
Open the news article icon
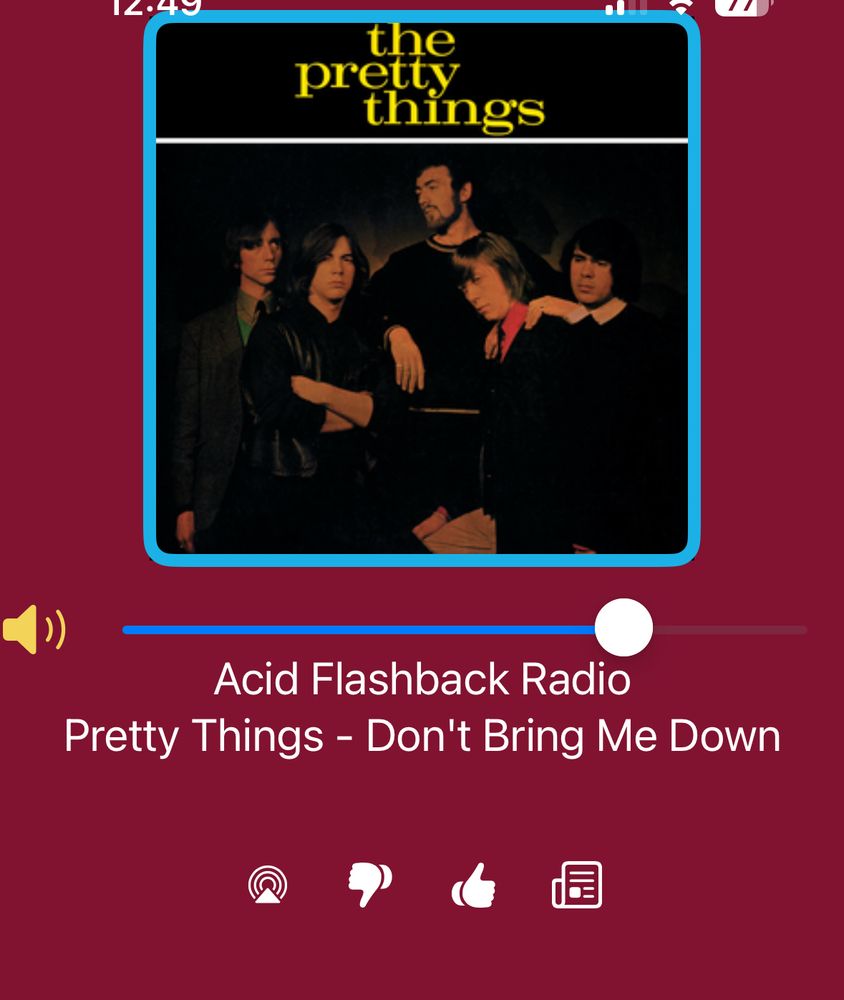click(577, 885)
